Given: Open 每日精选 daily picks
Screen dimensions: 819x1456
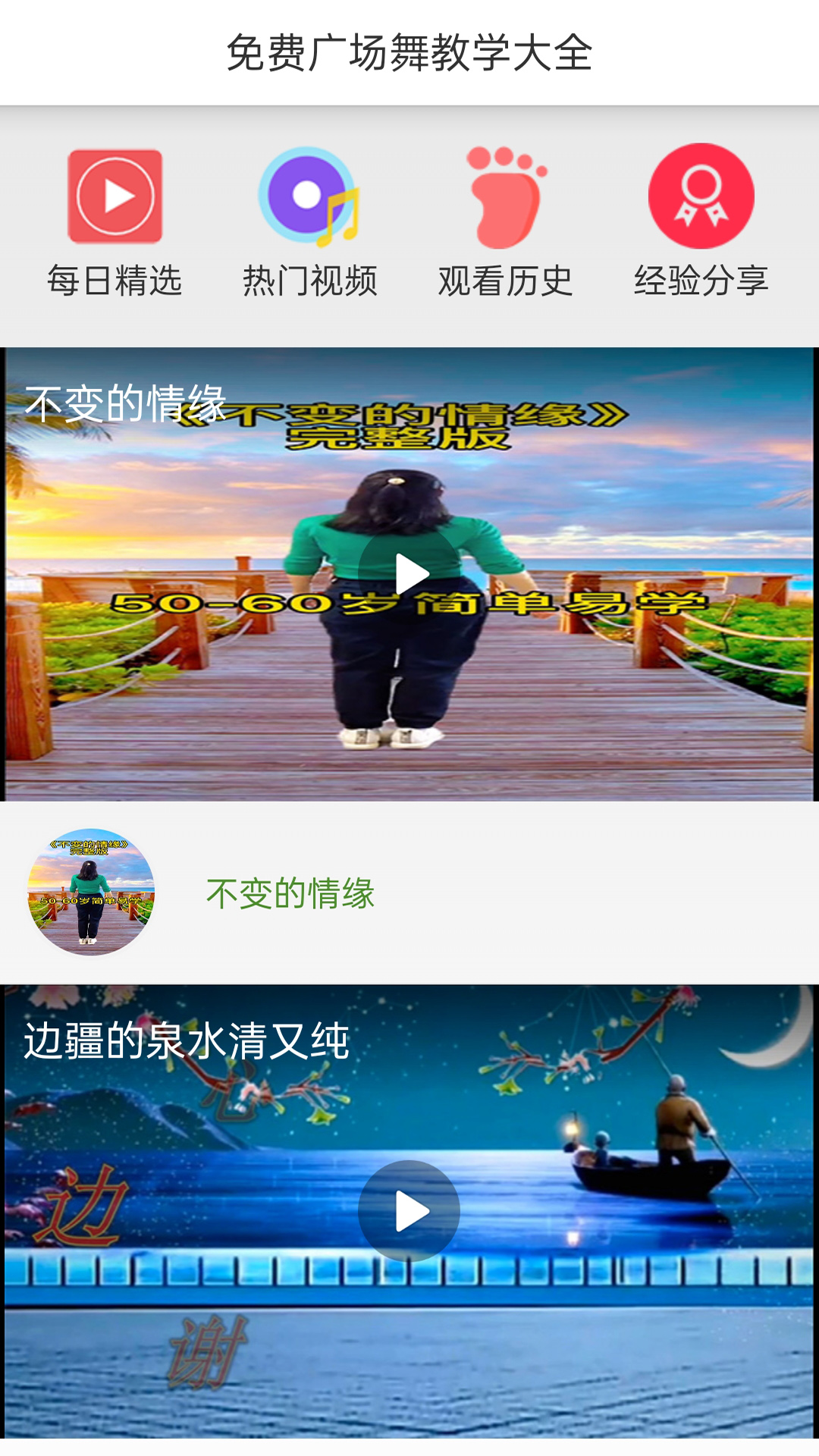Looking at the screenshot, I should click(x=115, y=221).
